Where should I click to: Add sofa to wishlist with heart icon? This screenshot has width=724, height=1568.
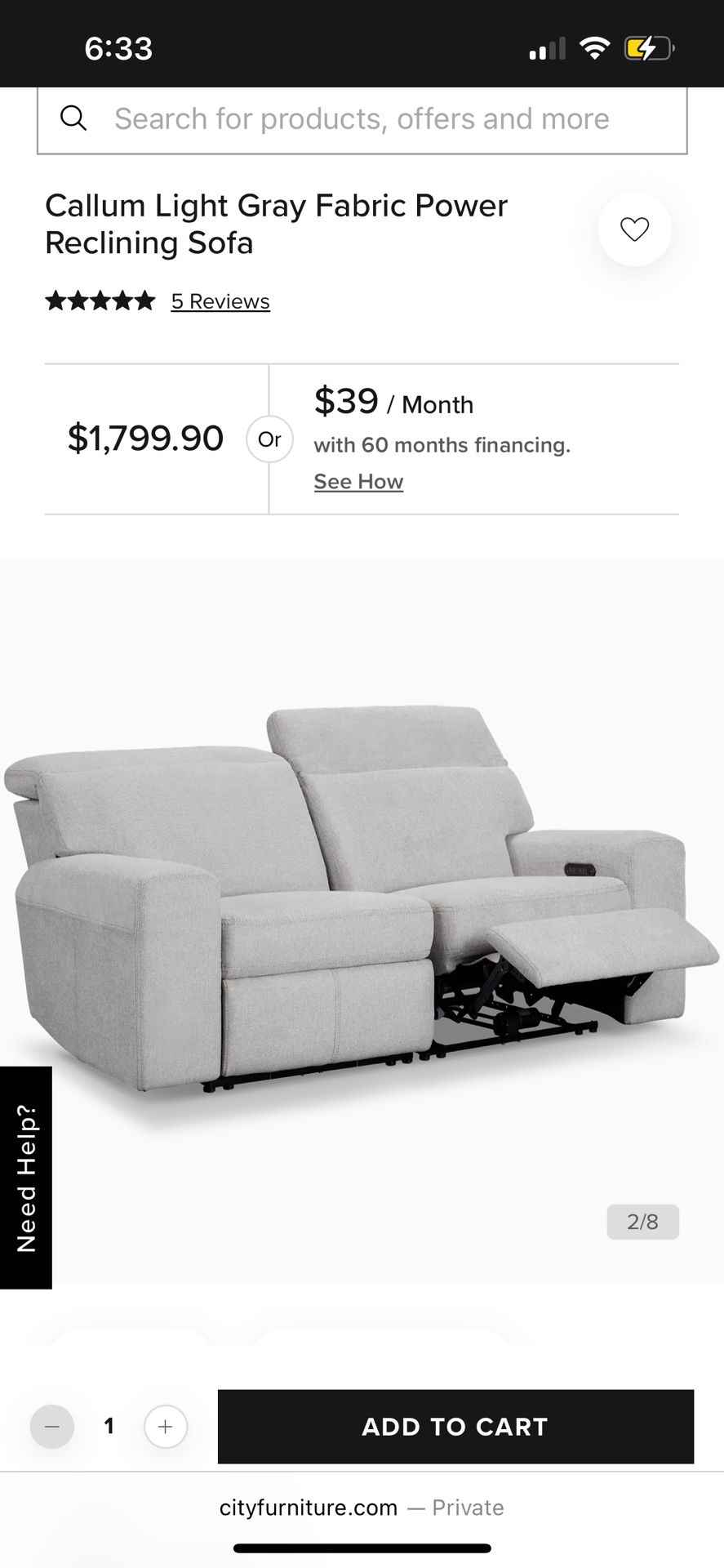pyautogui.click(x=634, y=229)
